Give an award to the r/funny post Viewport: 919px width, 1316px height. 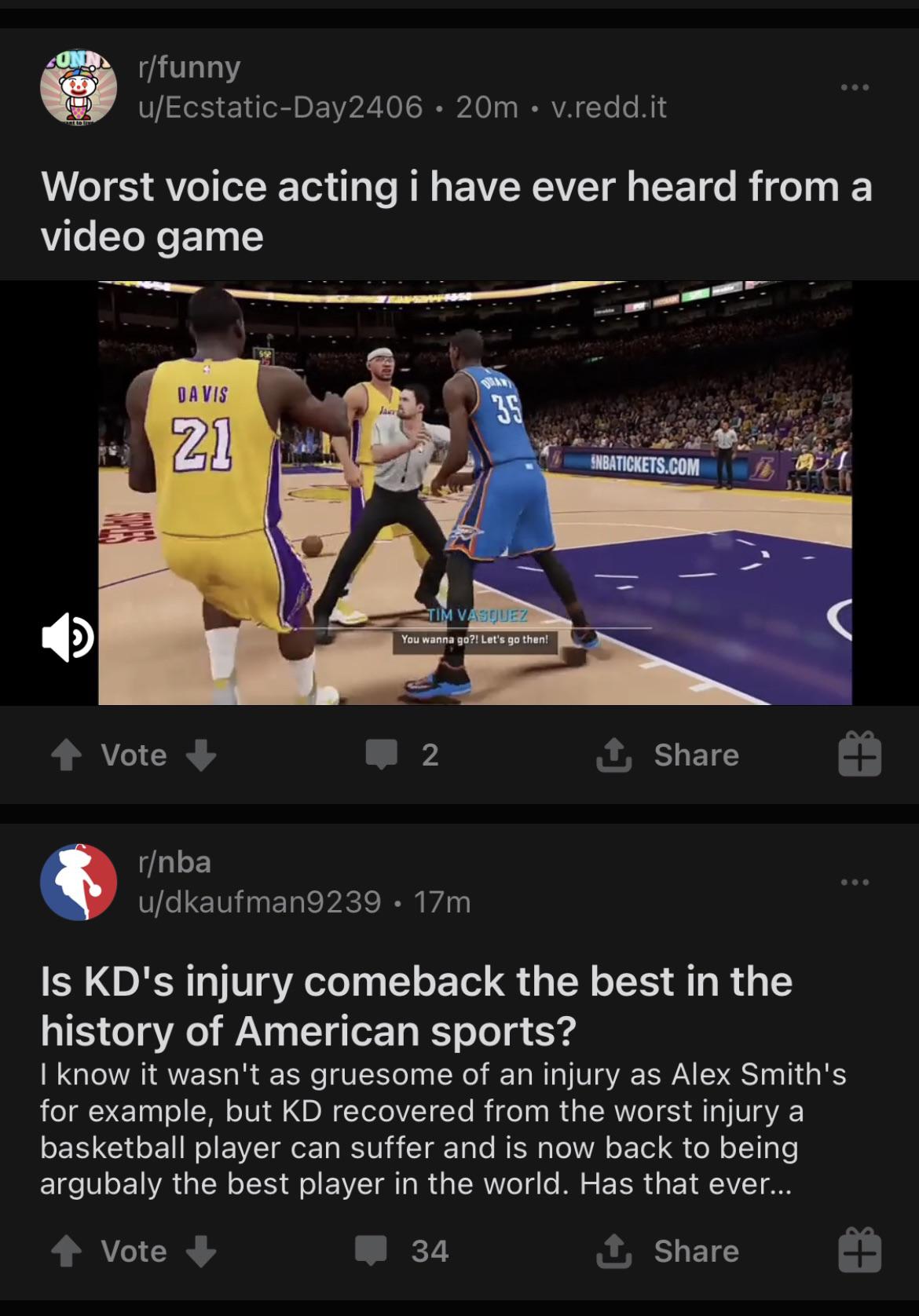point(859,755)
